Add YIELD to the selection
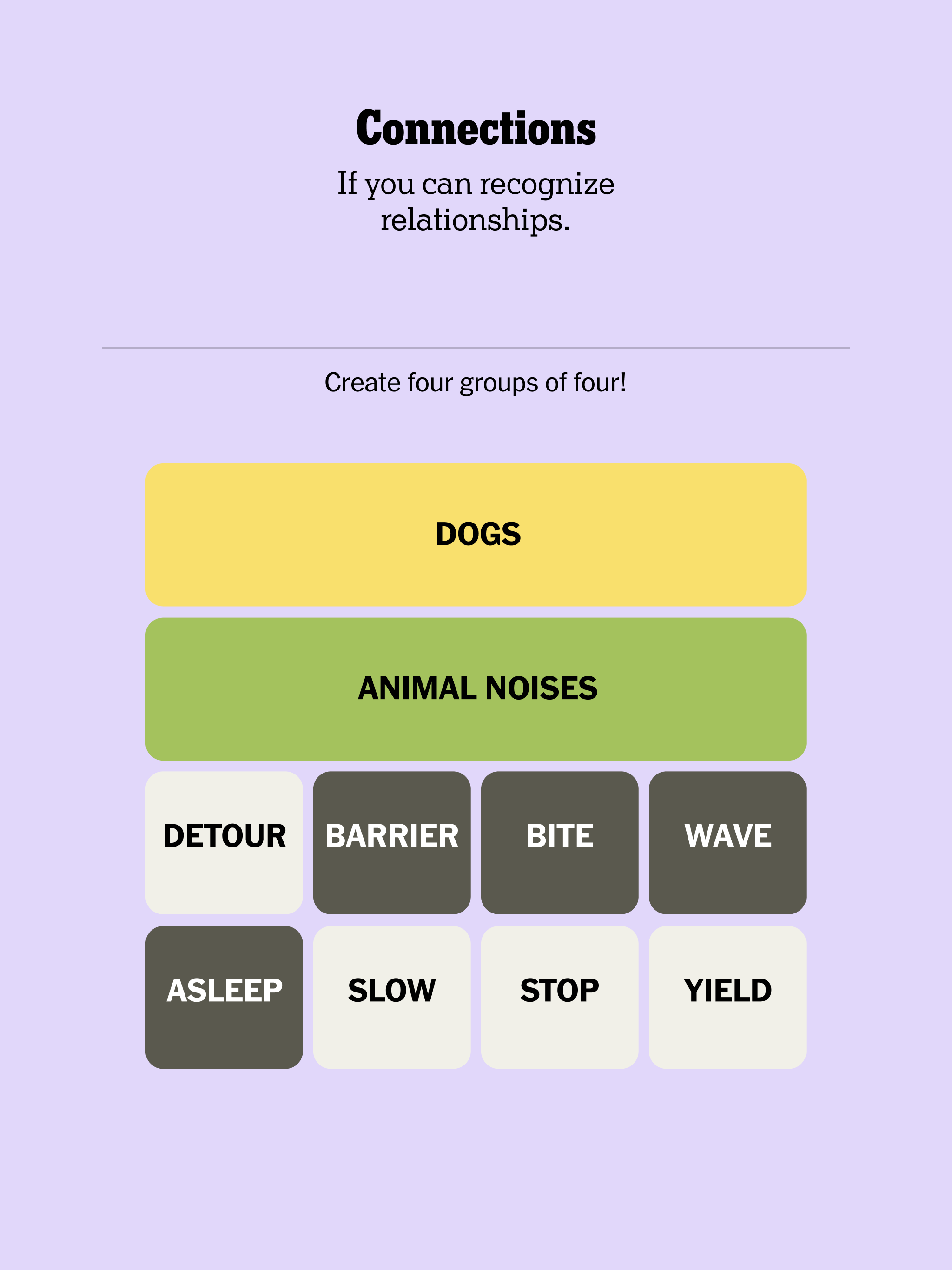The height and width of the screenshot is (1270, 952). 727,997
